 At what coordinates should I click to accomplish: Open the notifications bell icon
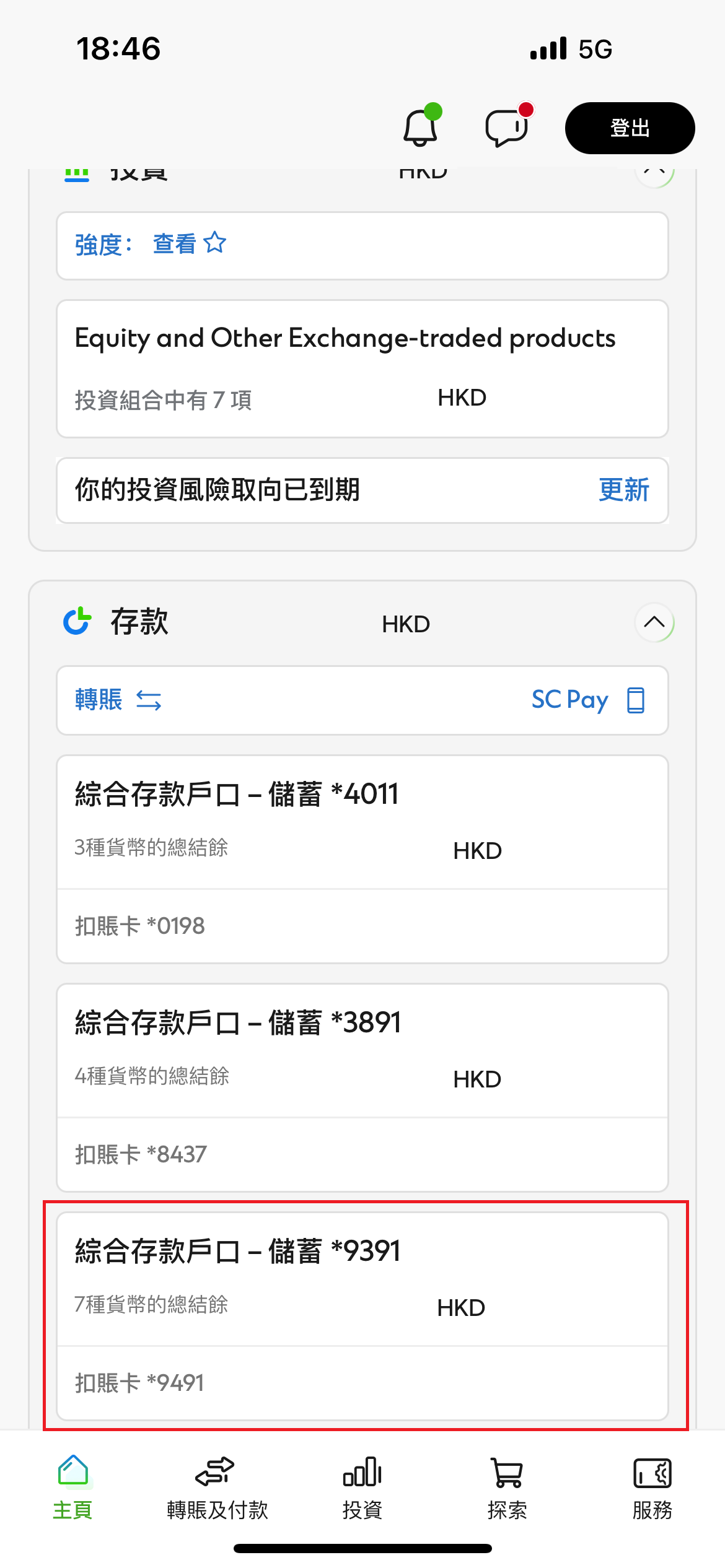pos(419,128)
